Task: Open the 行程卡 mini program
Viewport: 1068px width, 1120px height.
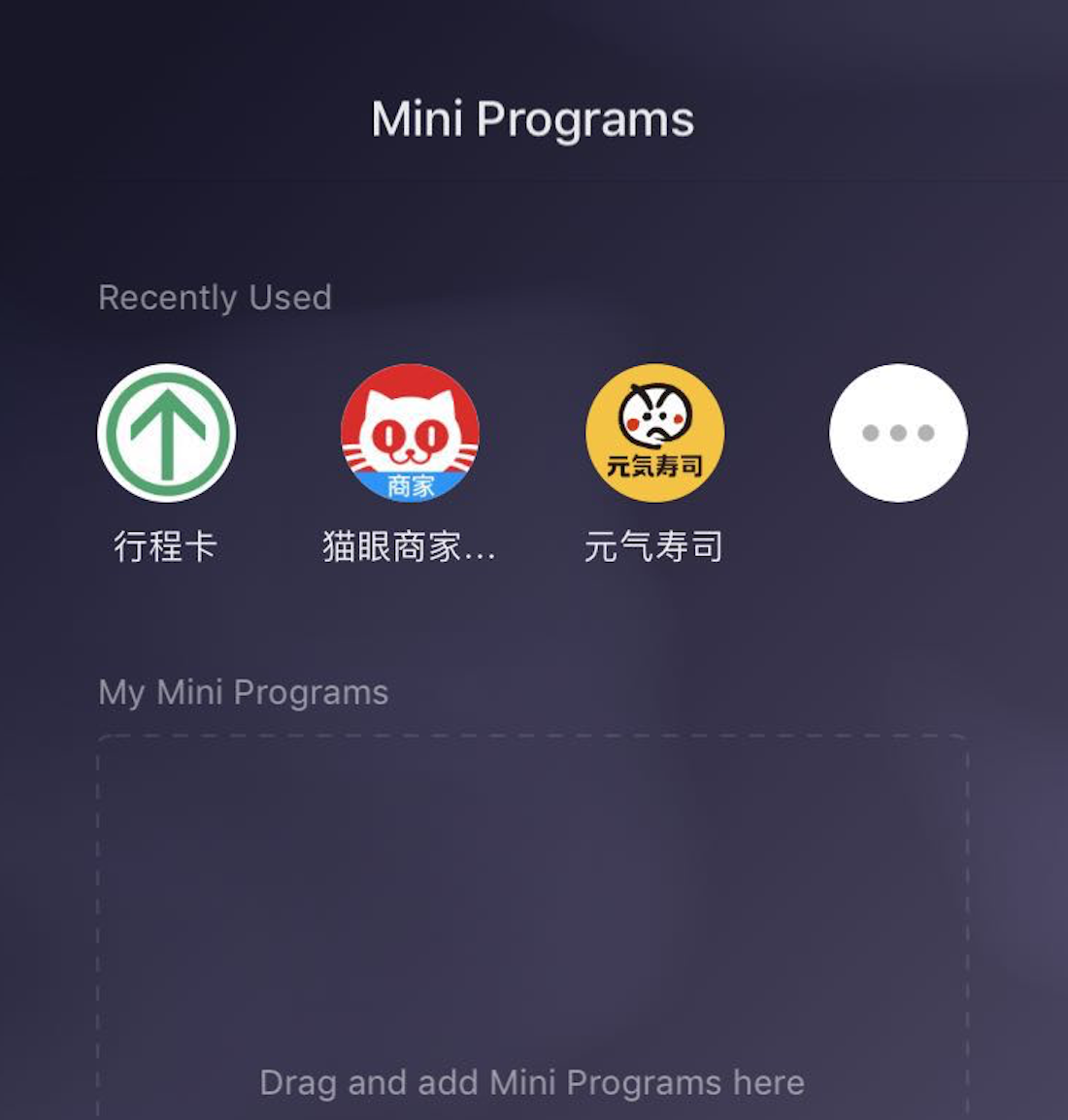Action: click(166, 433)
